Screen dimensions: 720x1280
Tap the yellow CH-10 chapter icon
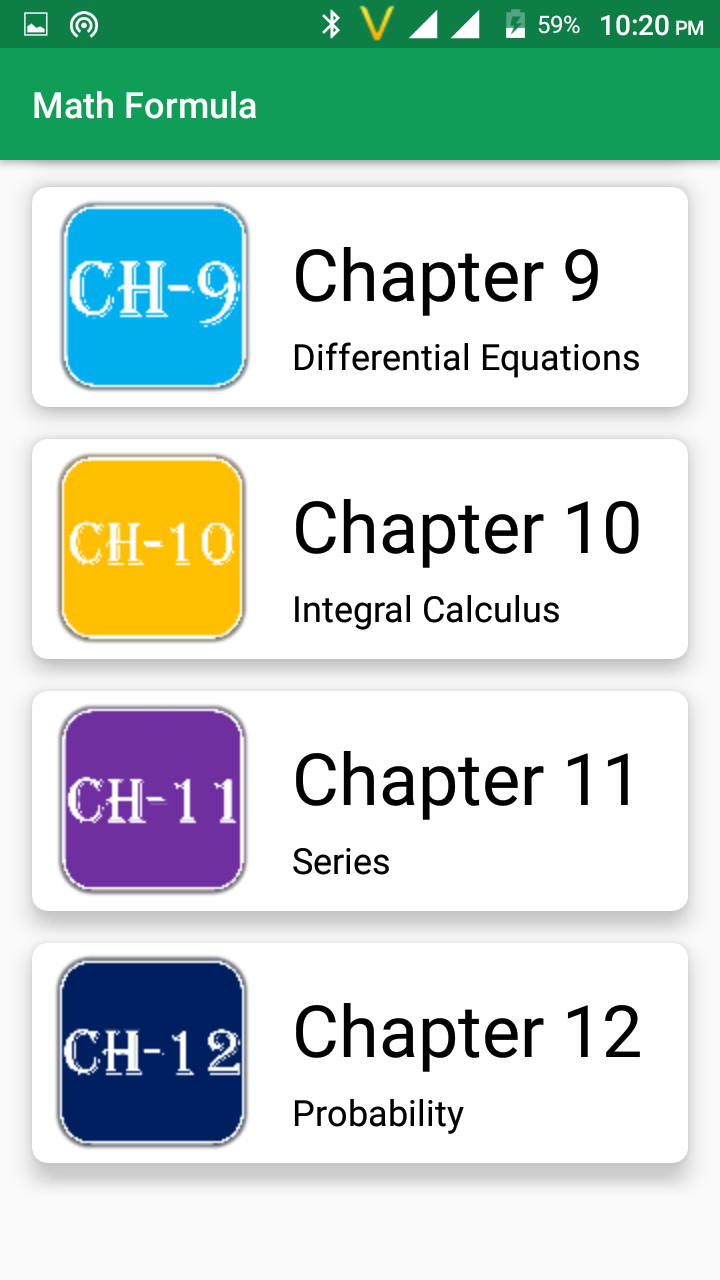[x=152, y=547]
